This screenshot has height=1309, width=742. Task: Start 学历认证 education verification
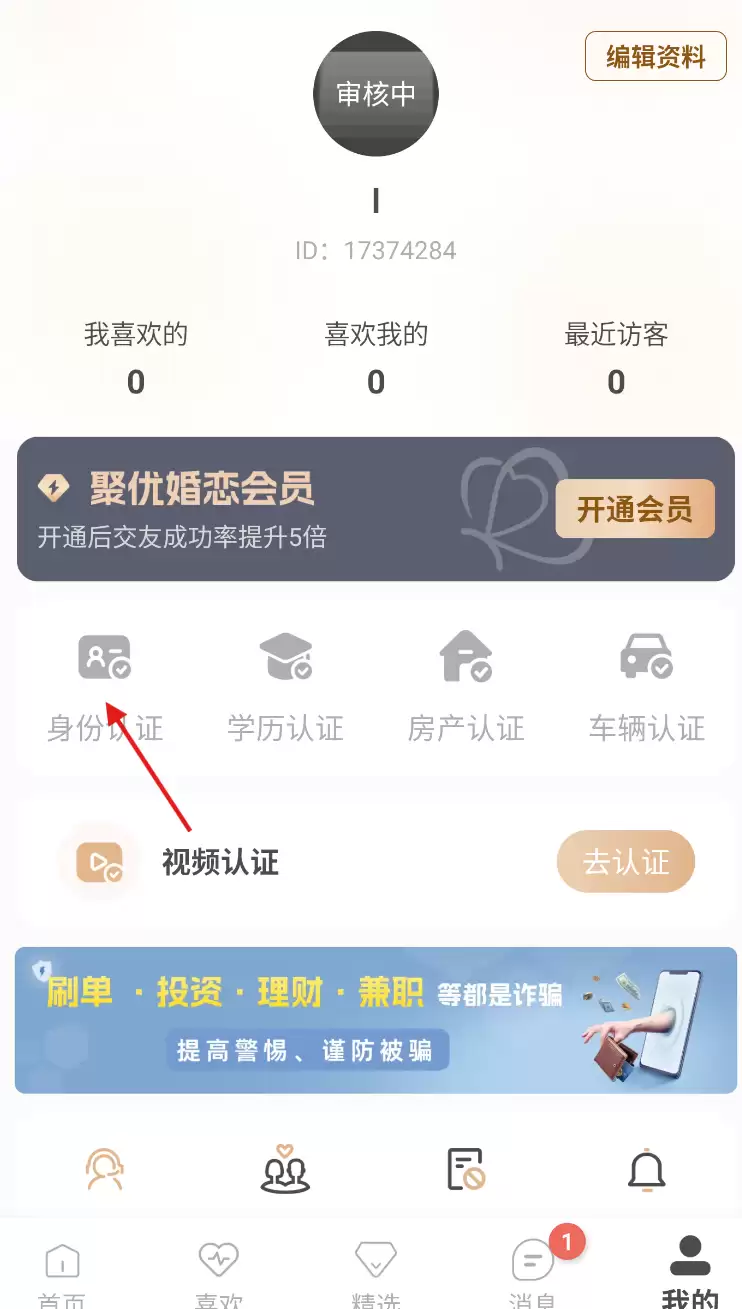[285, 687]
